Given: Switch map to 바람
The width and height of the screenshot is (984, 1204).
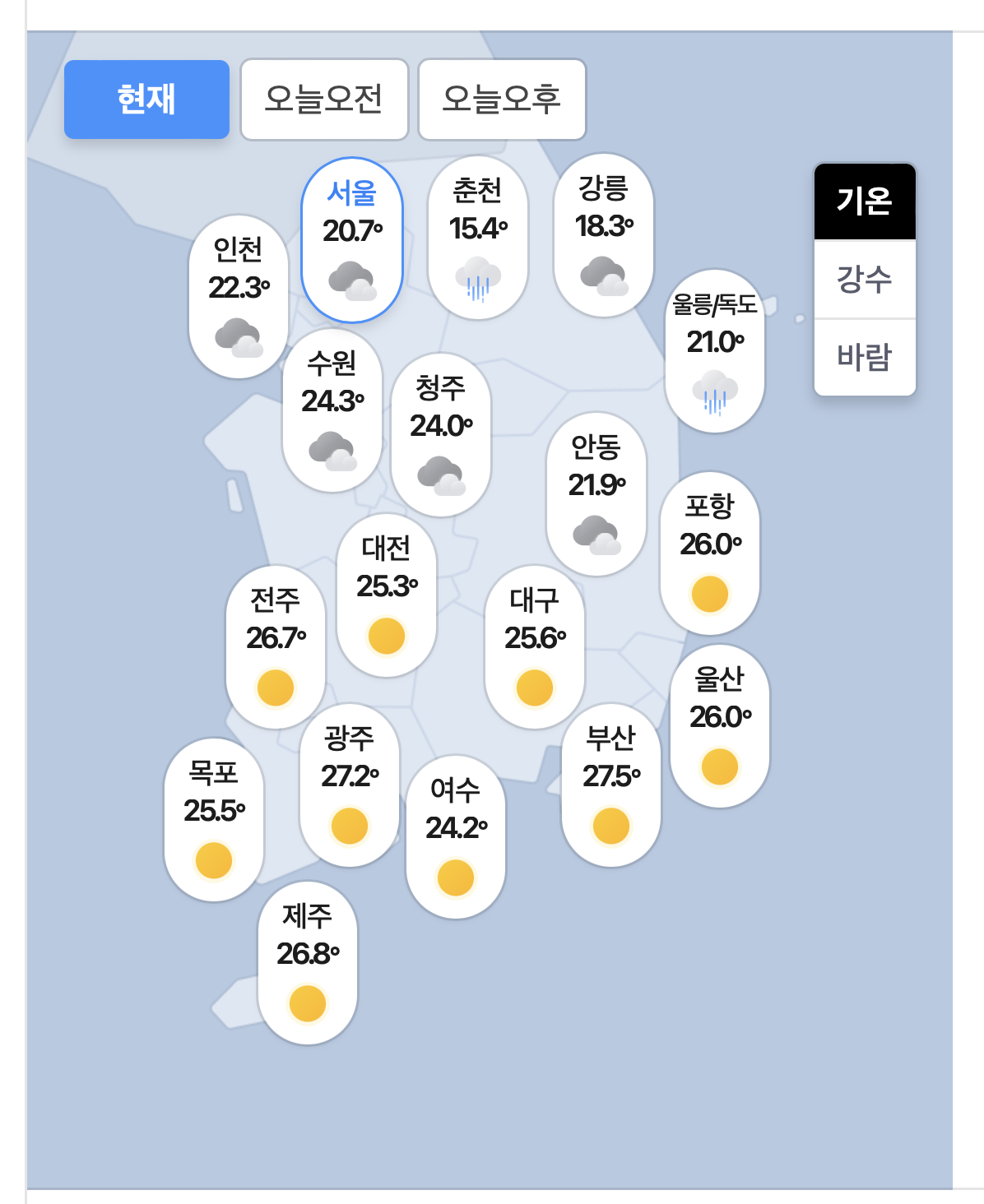Looking at the screenshot, I should coord(865,357).
